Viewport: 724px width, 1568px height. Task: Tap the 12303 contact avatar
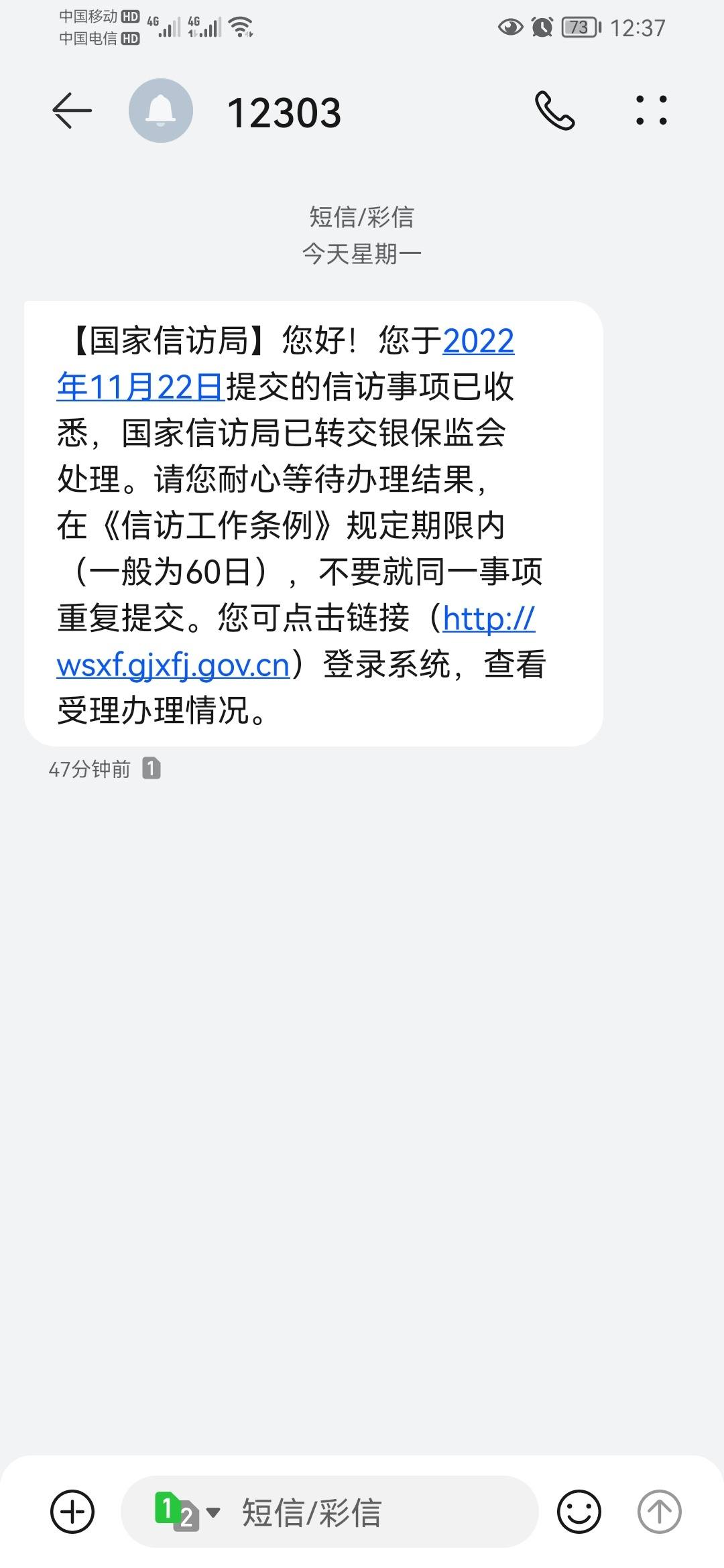click(x=161, y=111)
